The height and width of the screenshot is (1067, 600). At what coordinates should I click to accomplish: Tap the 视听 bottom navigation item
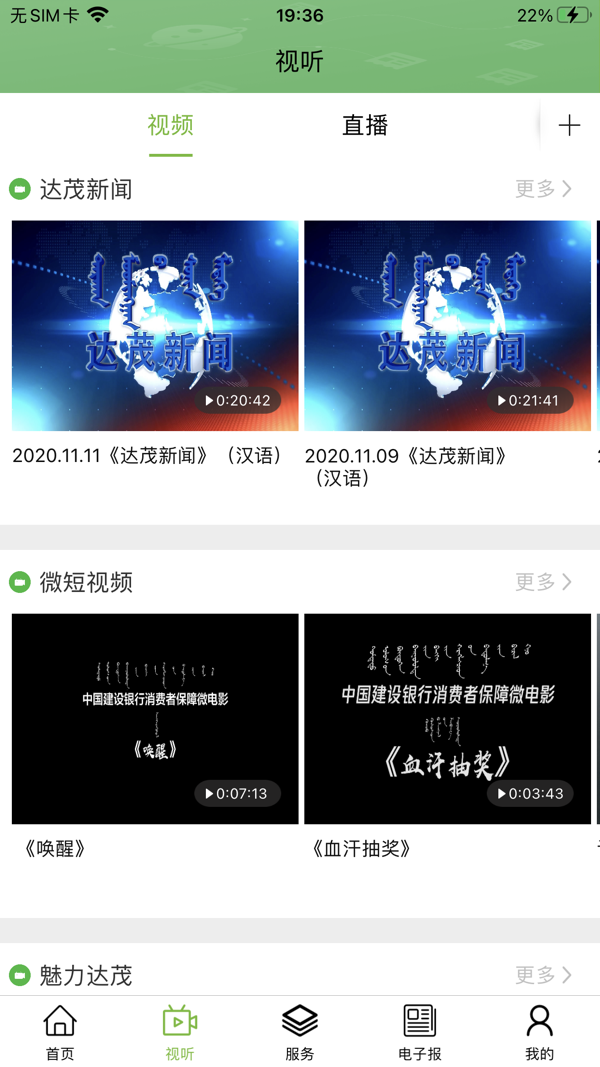pos(180,1032)
